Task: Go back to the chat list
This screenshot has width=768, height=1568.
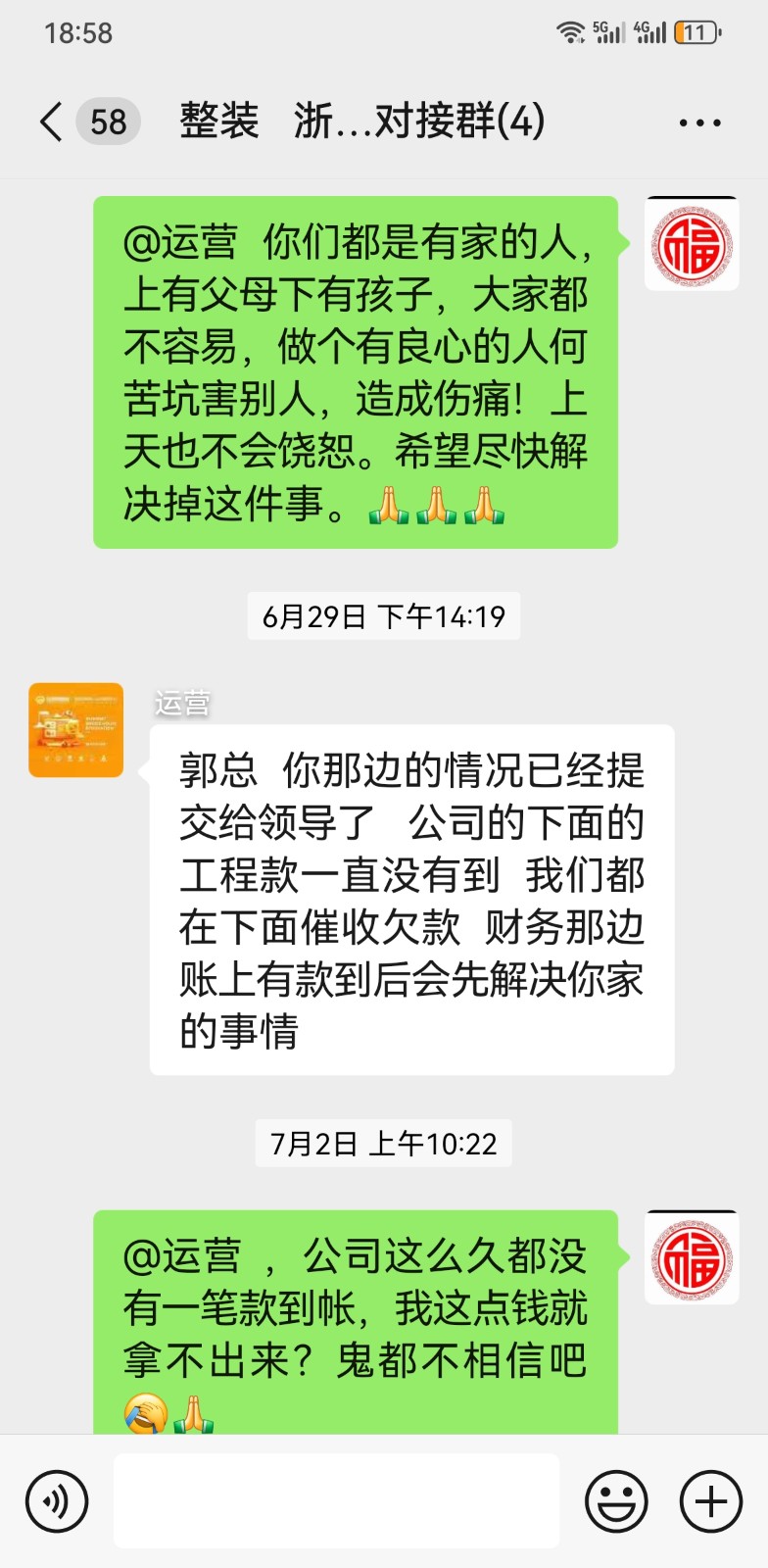Action: point(52,122)
